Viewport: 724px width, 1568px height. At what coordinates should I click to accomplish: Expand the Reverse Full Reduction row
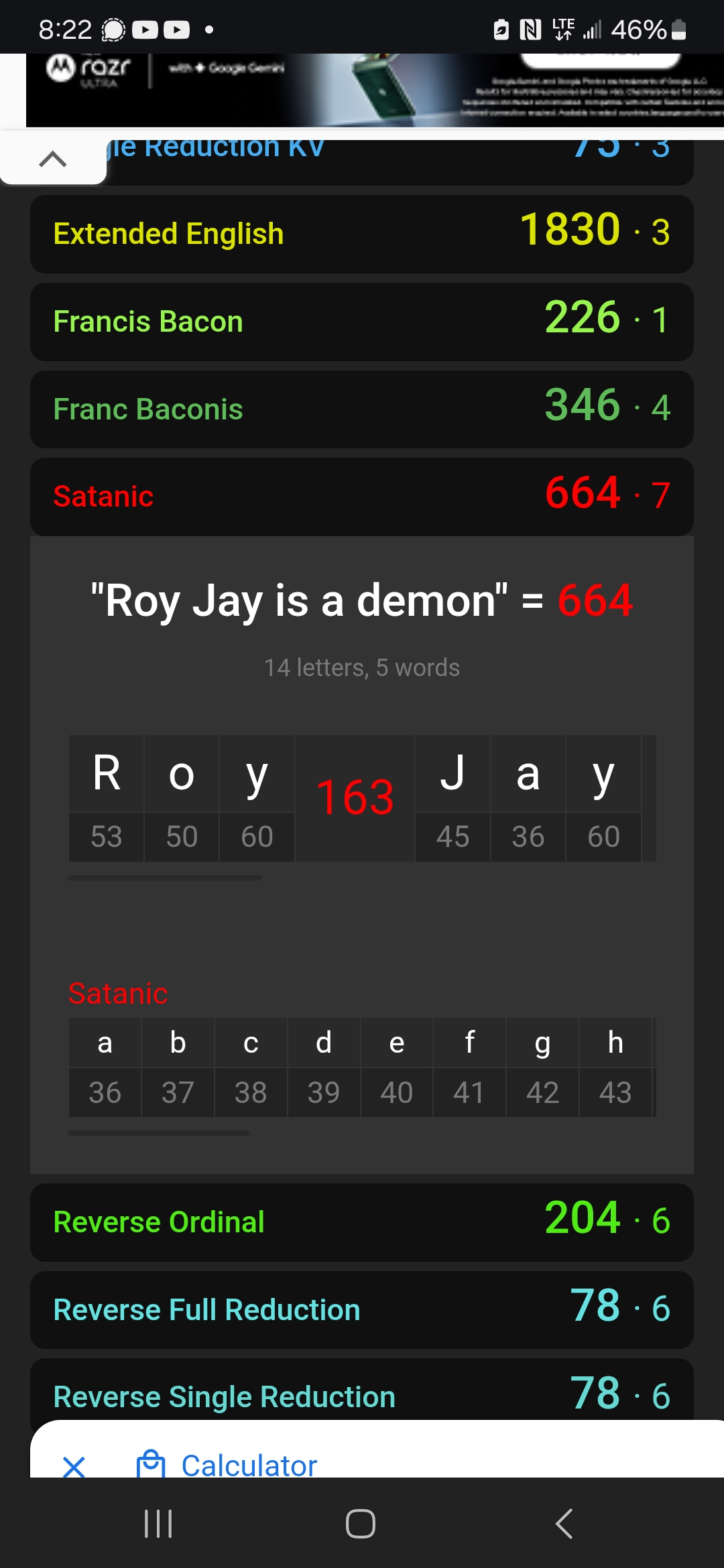pyautogui.click(x=362, y=1310)
